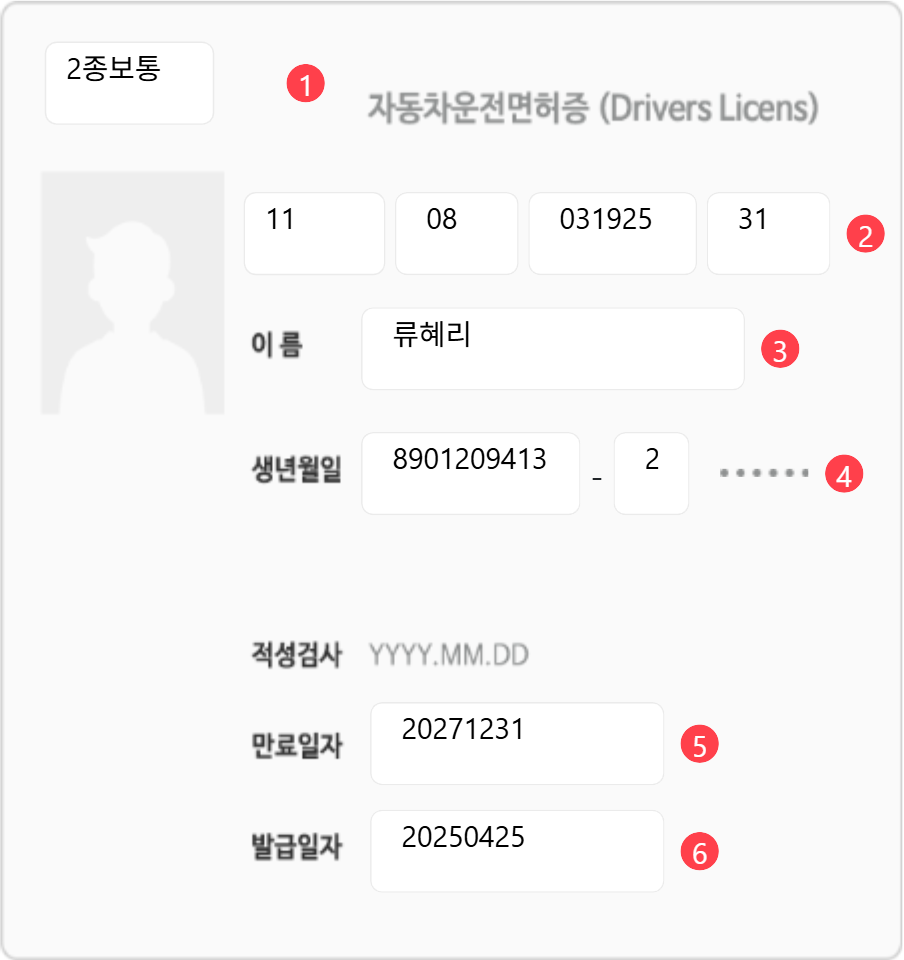This screenshot has height=960, width=904.
Task: Edit the license number field showing 031925
Action: [x=612, y=233]
